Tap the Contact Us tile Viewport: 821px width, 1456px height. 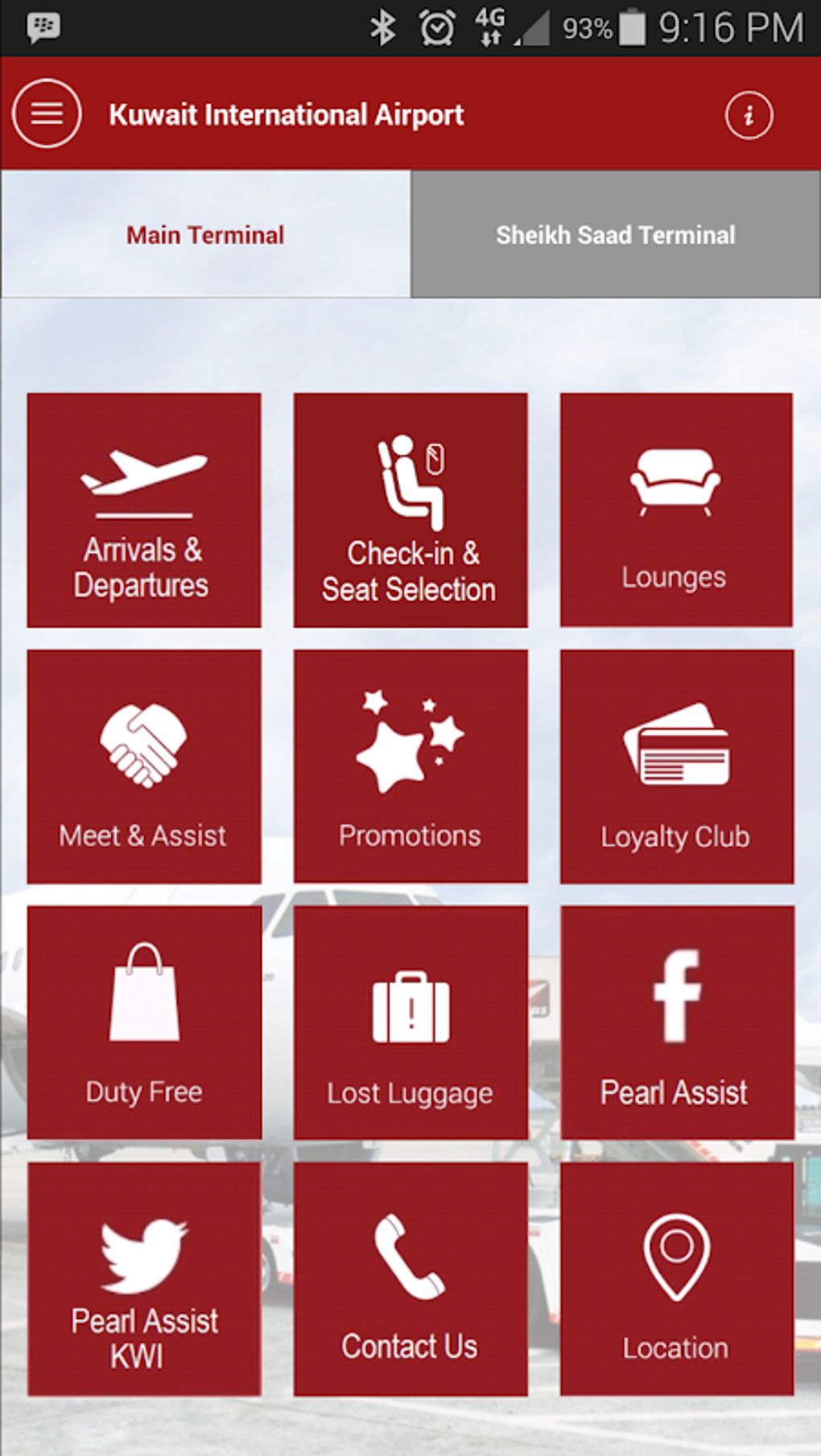[x=410, y=1278]
